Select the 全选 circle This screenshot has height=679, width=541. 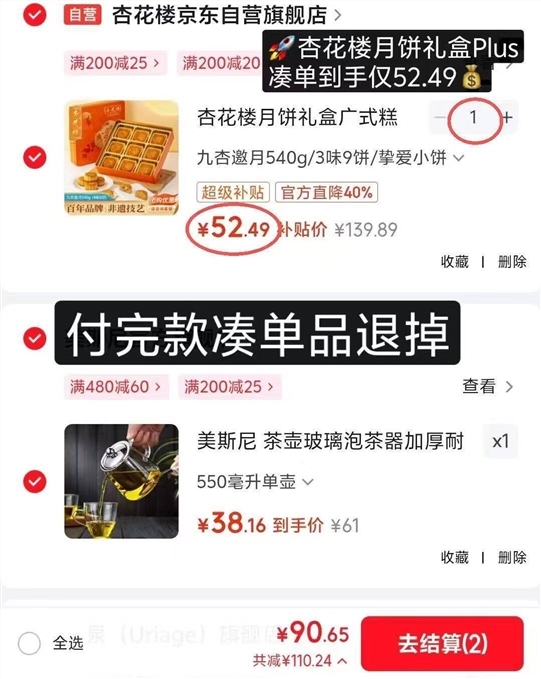coord(29,643)
